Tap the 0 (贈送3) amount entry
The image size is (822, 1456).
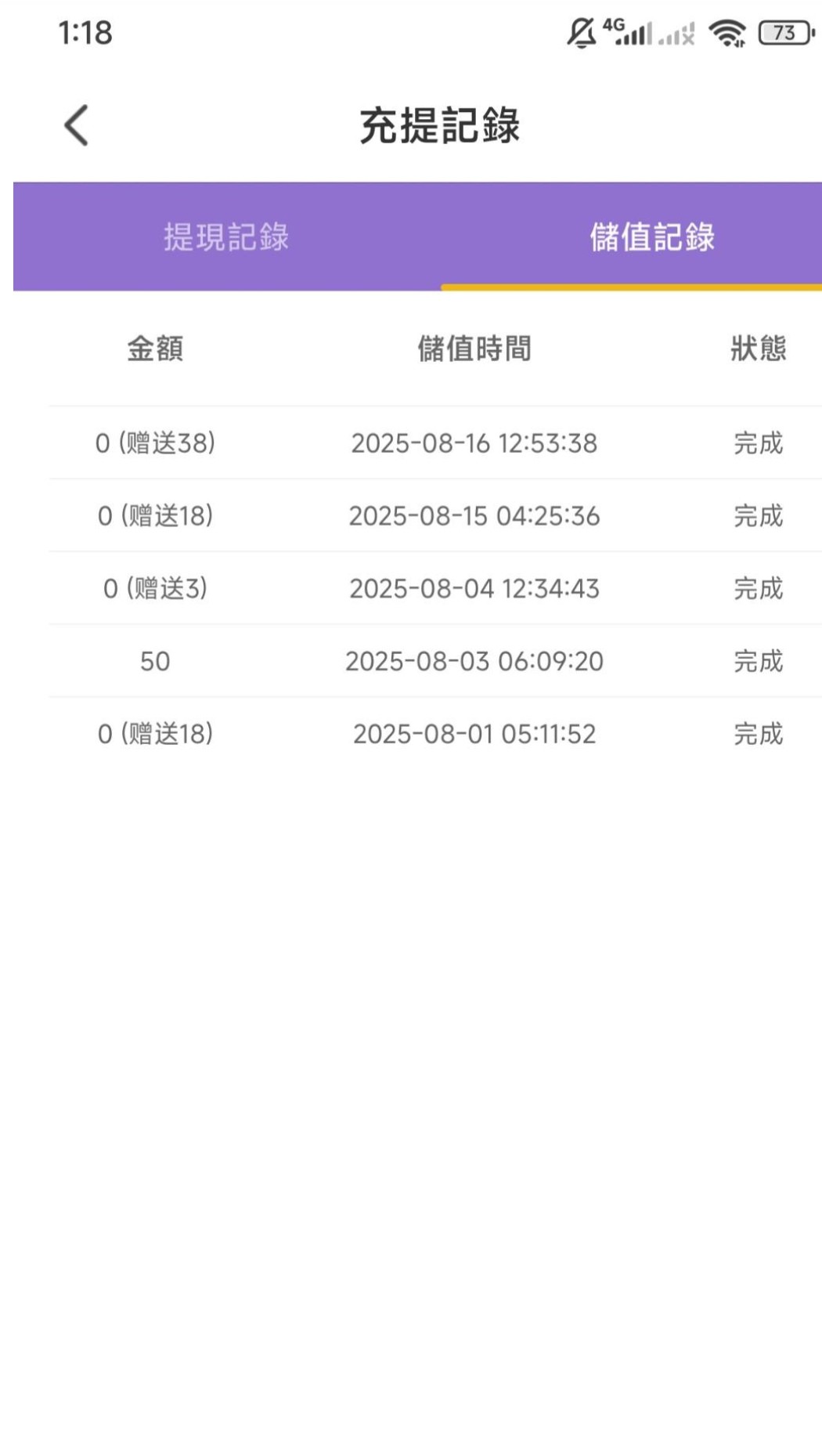point(154,587)
